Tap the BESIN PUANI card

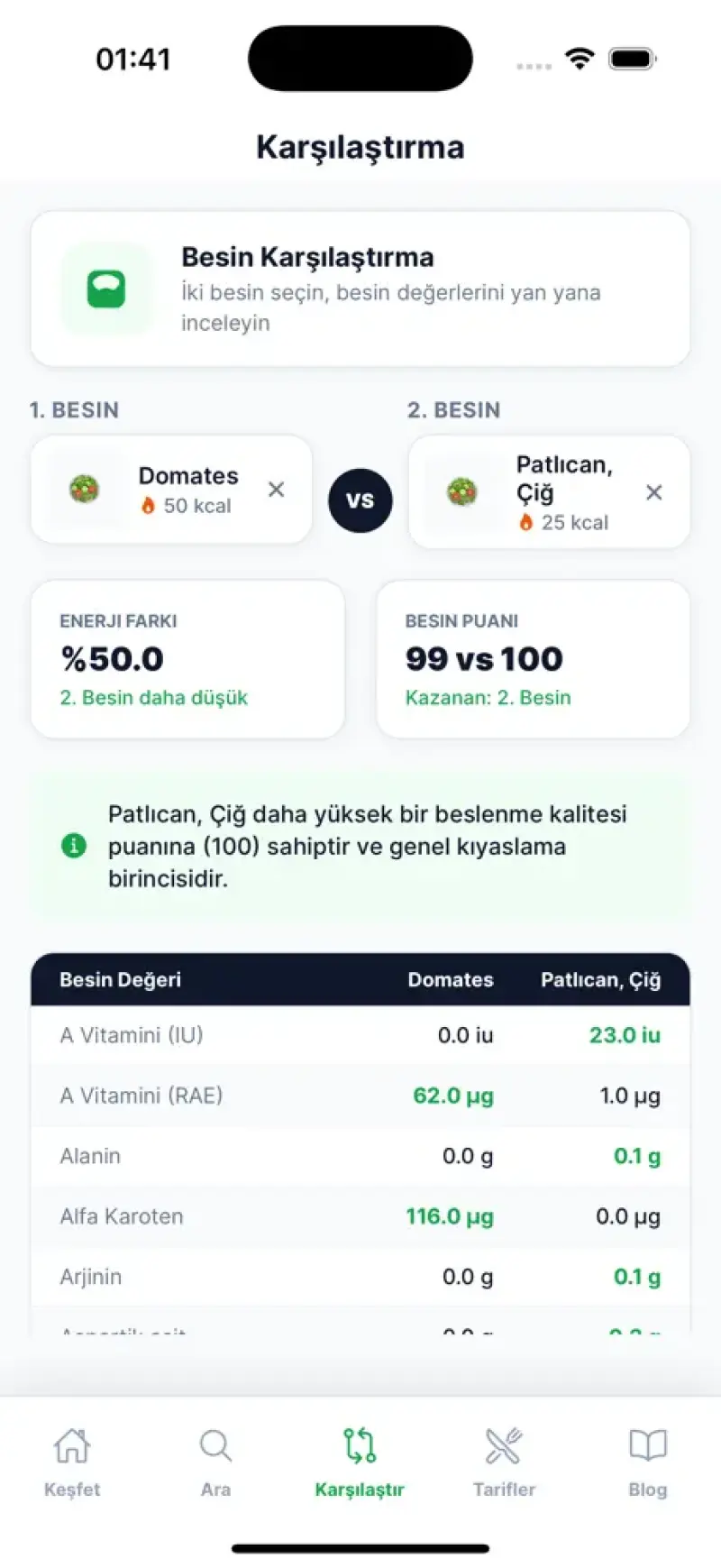point(533,659)
